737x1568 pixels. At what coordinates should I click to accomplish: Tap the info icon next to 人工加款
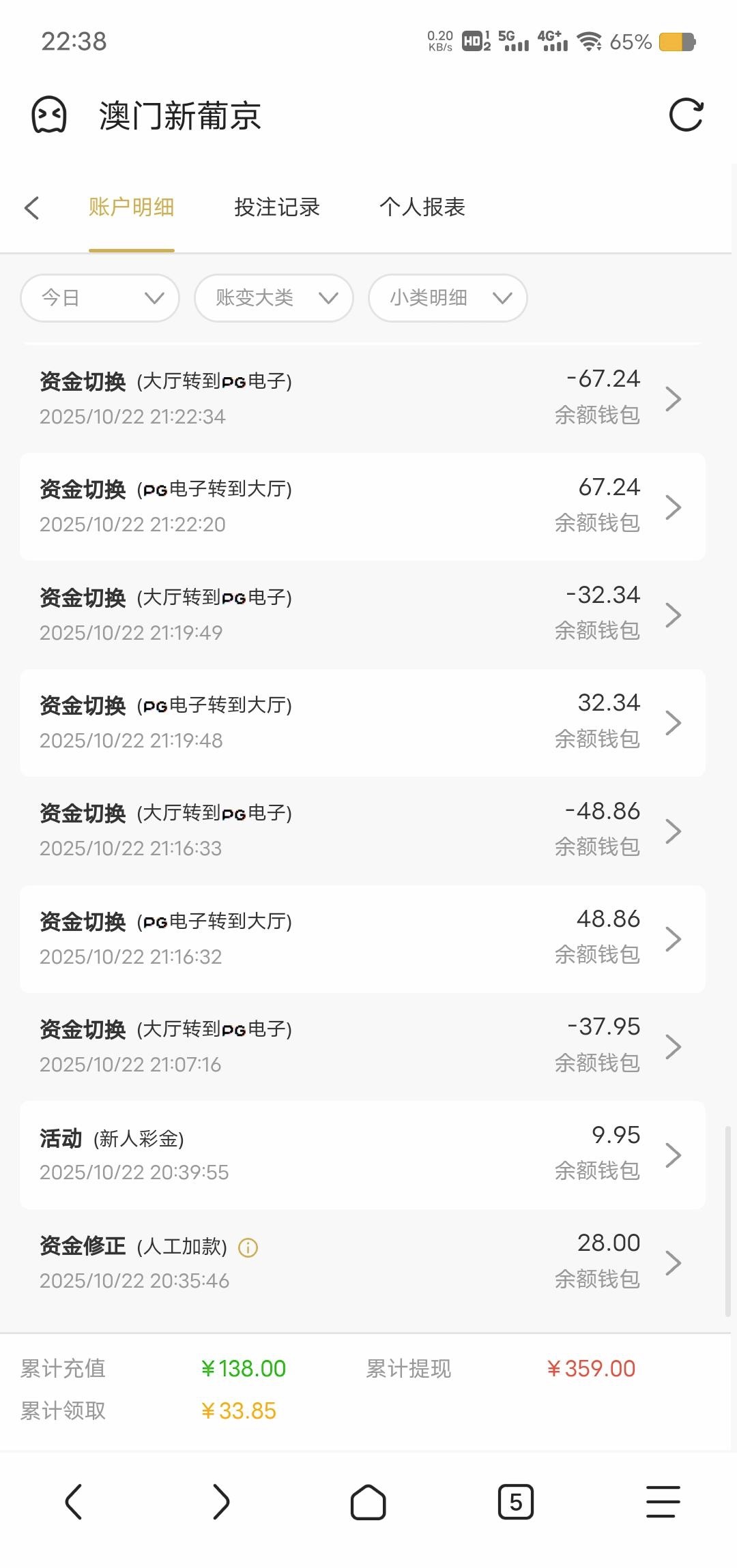pos(248,1247)
